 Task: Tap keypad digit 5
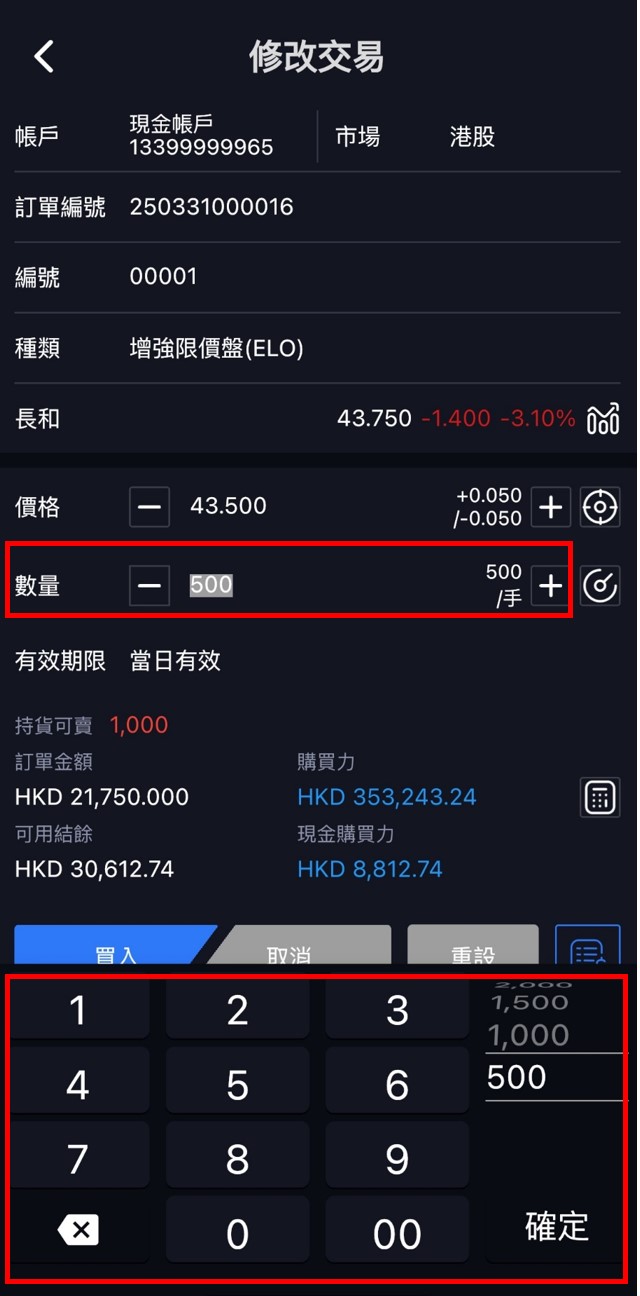[x=237, y=1085]
